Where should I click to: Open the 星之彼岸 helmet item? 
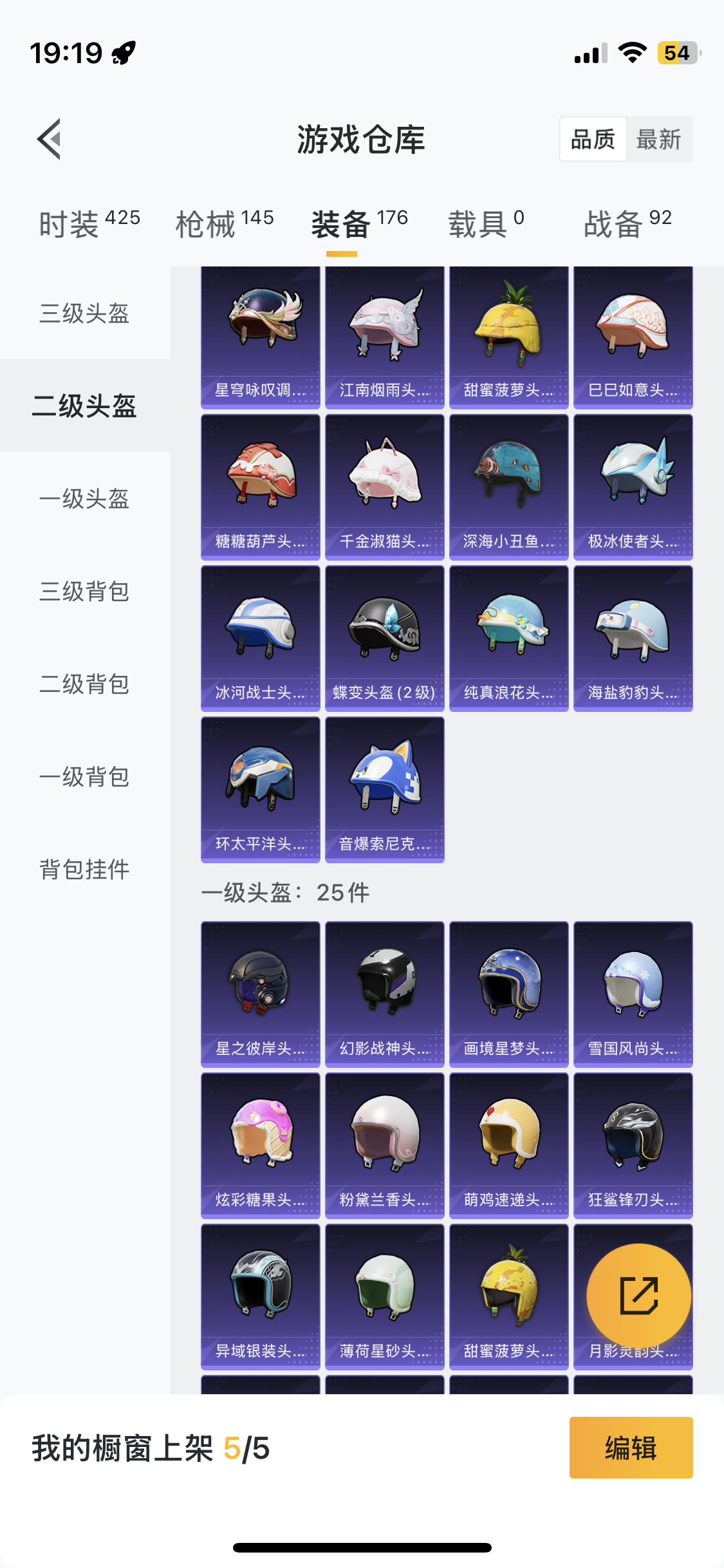point(261,994)
